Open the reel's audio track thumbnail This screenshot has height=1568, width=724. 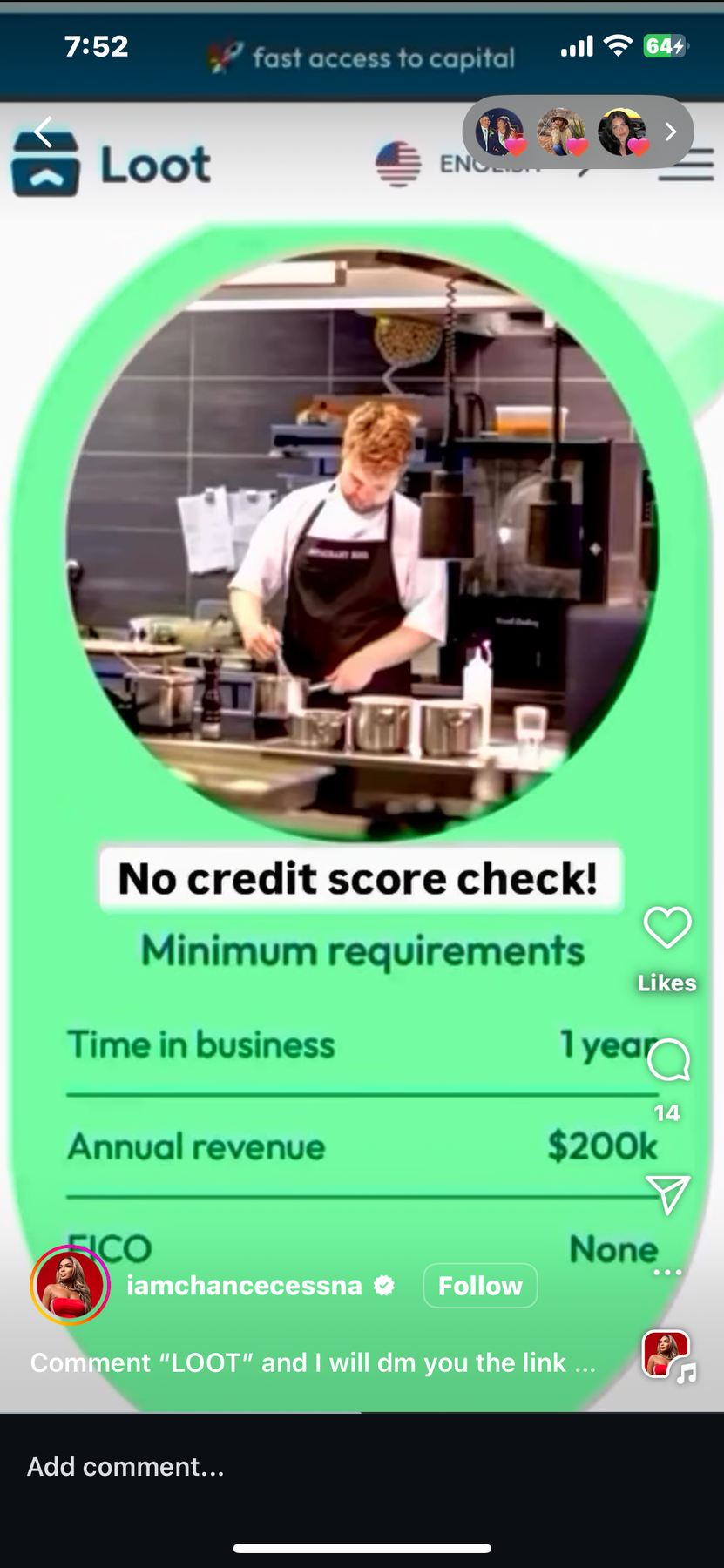668,1355
